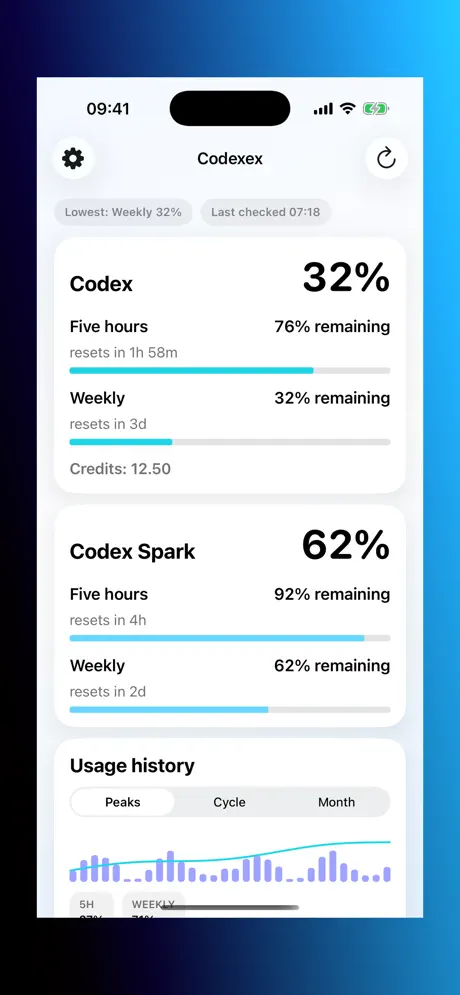Select the Peaks segment in Usage history
This screenshot has height=995, width=460.
pos(122,802)
